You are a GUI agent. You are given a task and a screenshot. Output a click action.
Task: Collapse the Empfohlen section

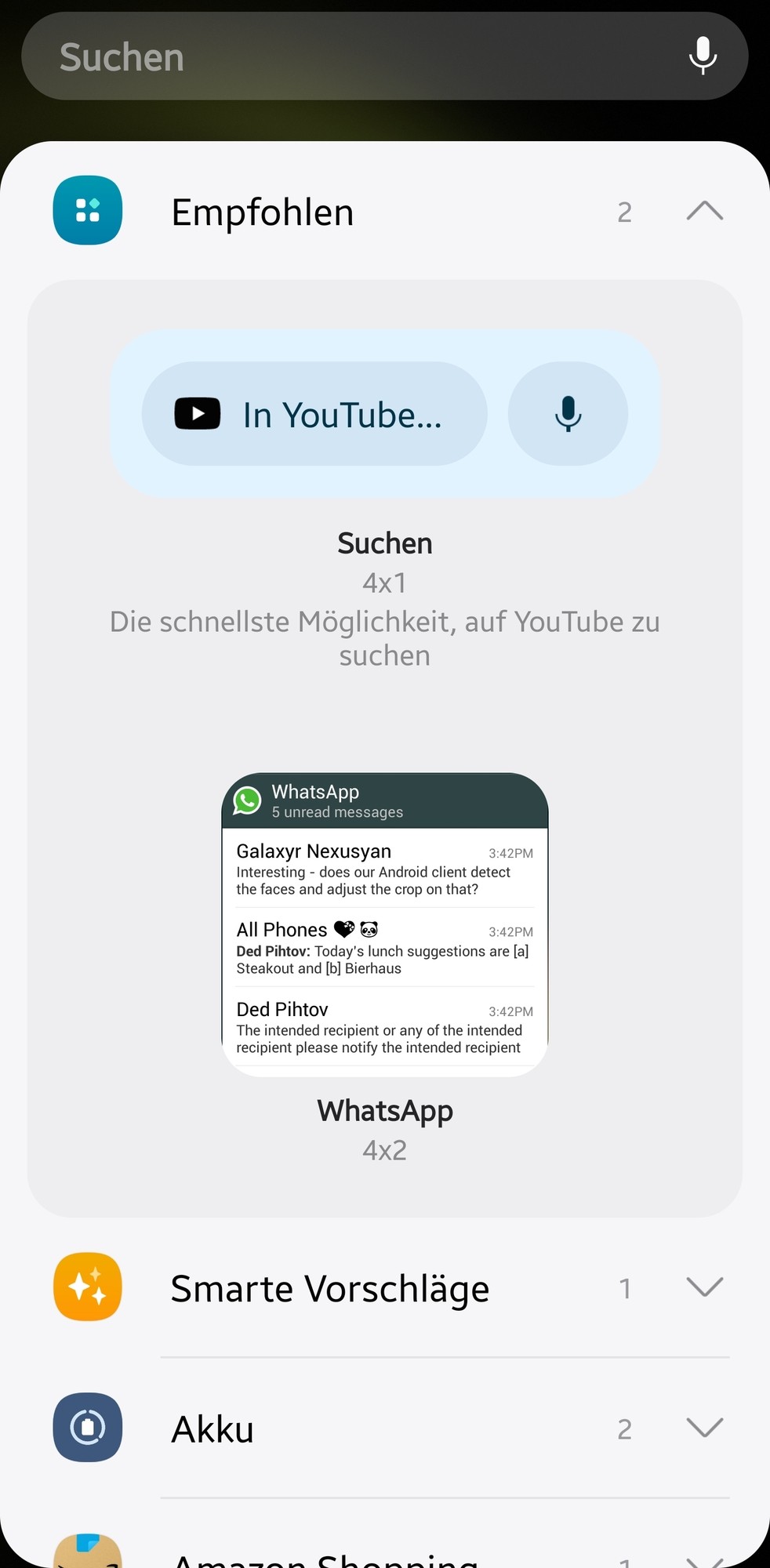(704, 211)
